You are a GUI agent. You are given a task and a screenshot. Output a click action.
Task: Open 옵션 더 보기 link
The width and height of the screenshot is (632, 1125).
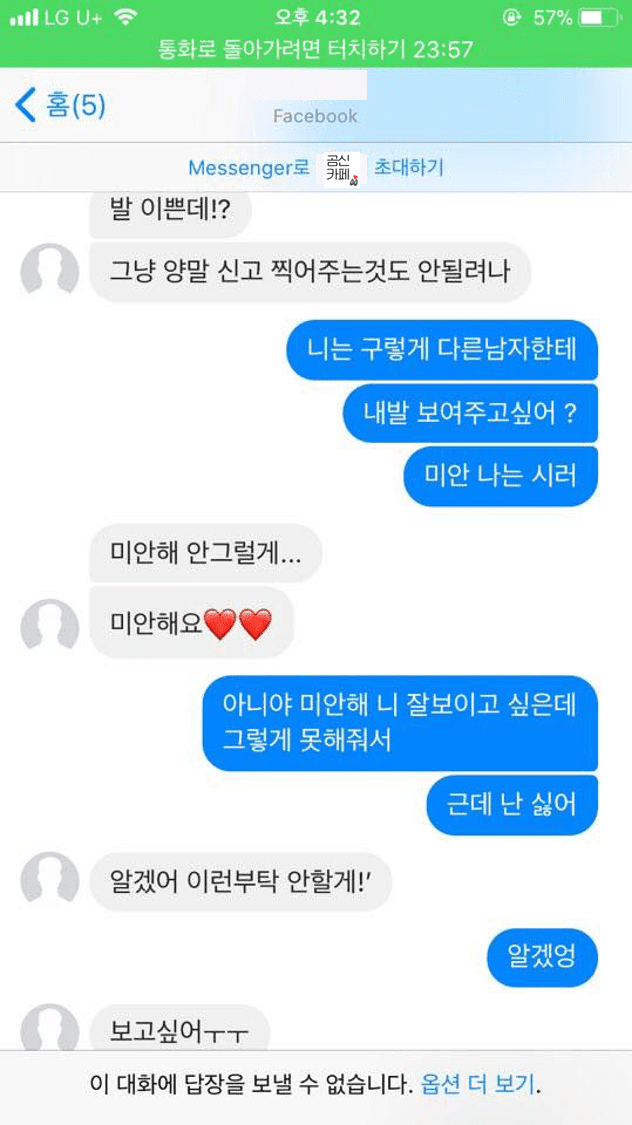pos(477,1084)
